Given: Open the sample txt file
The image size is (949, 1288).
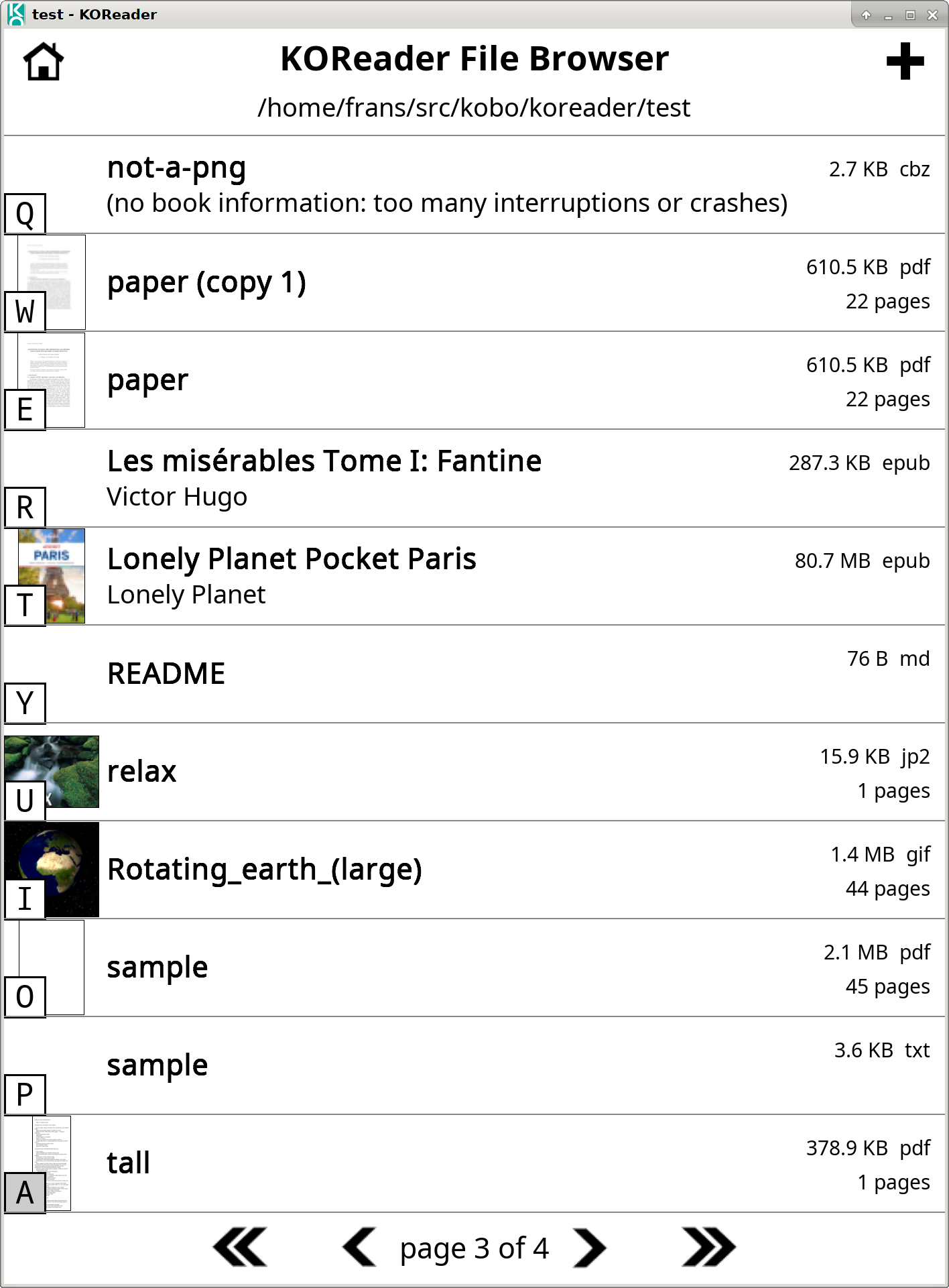Looking at the screenshot, I should pyautogui.click(x=469, y=1066).
